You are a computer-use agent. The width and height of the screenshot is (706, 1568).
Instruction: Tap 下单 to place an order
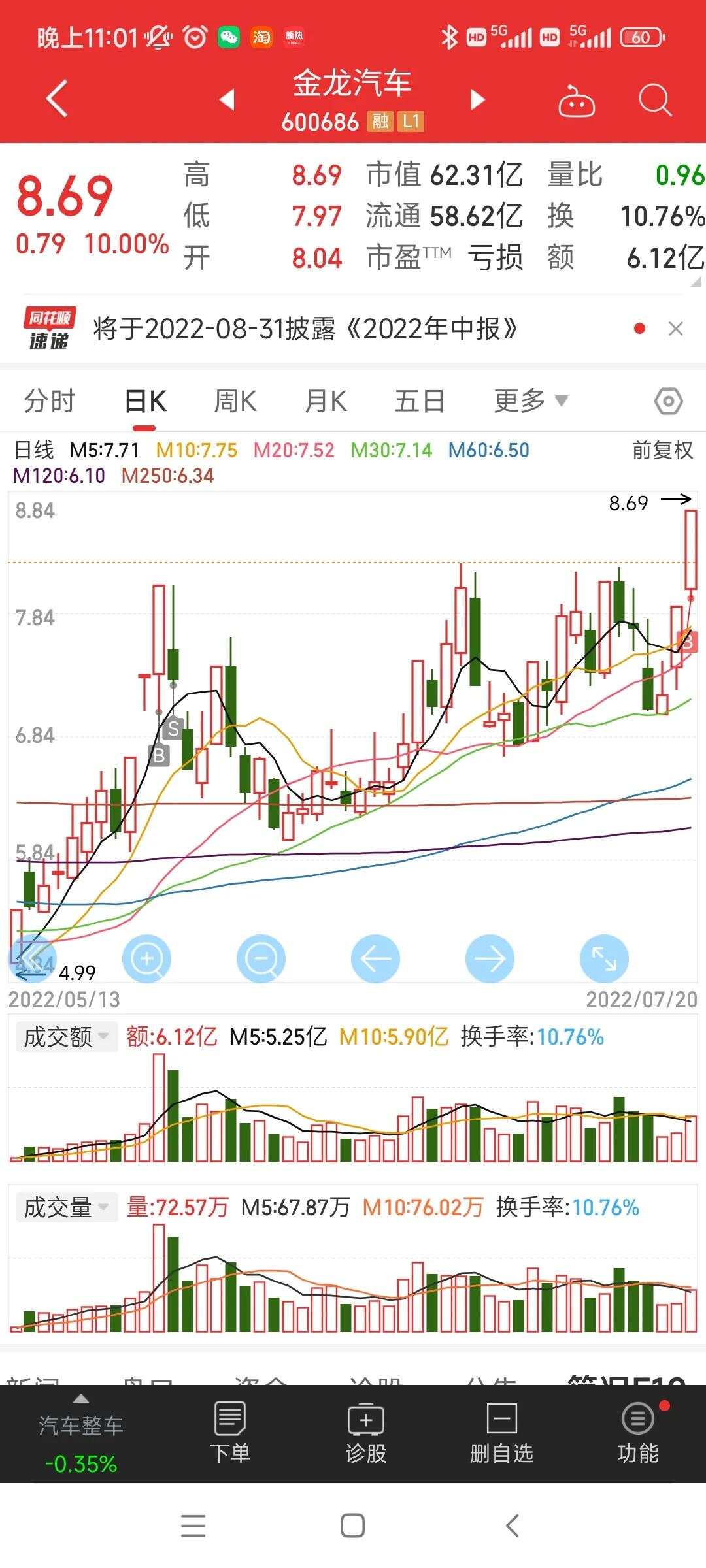(x=229, y=1433)
